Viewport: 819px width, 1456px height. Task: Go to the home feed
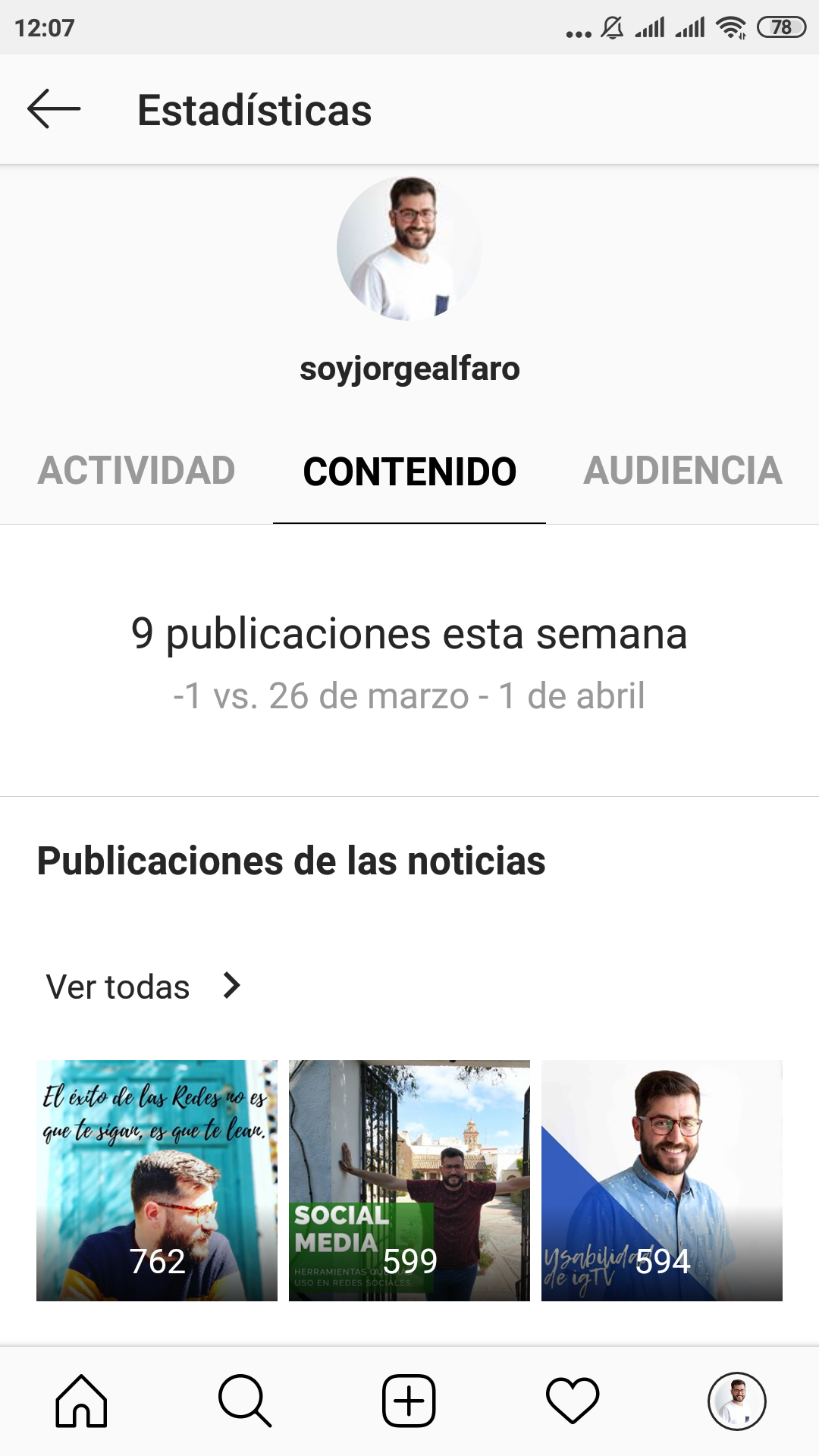[81, 1401]
